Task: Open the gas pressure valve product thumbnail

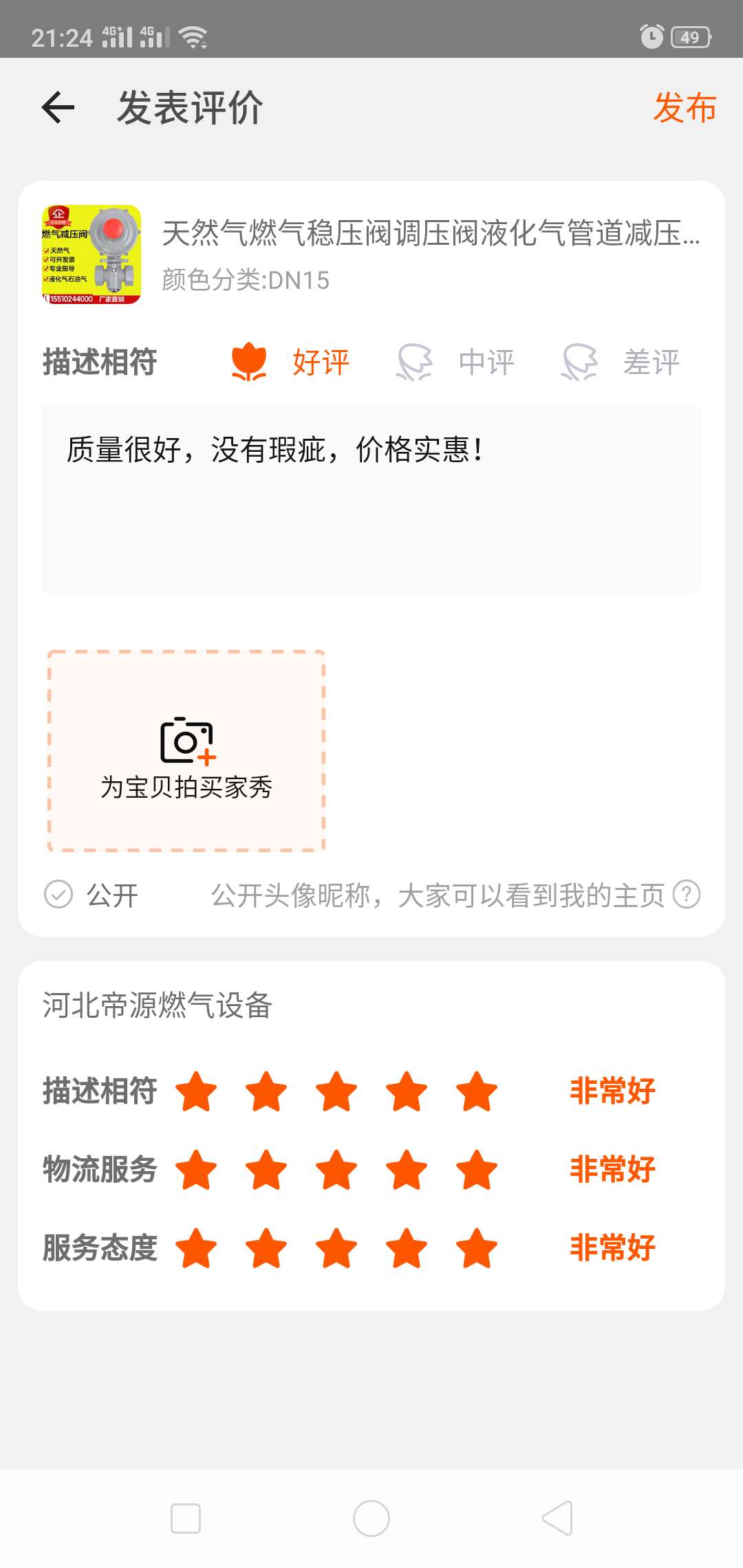Action: click(91, 254)
